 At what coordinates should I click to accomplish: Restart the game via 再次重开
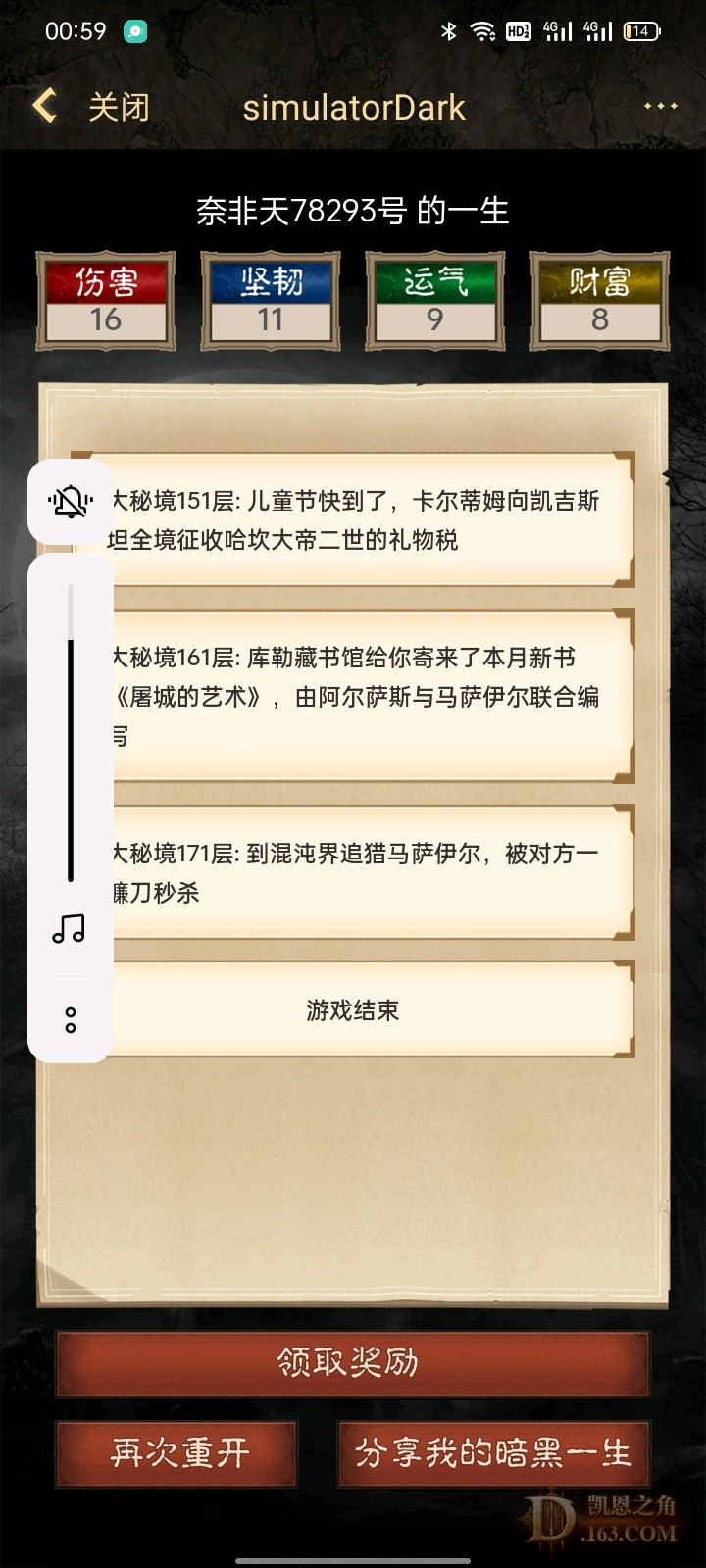coord(177,1452)
